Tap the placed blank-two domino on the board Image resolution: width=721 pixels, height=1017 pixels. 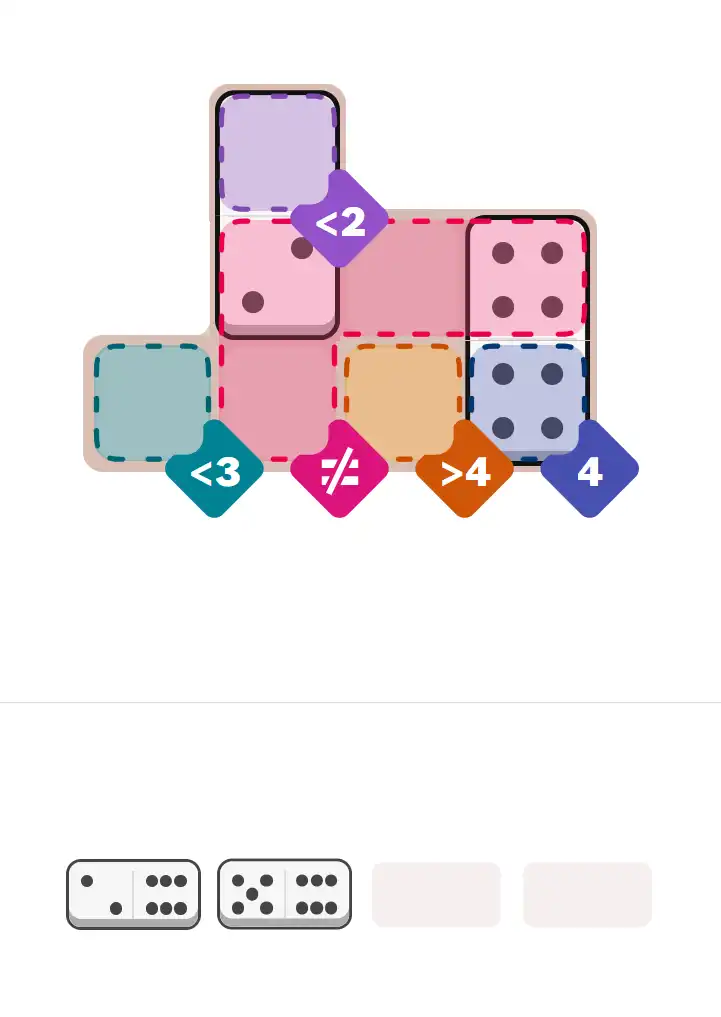[278, 214]
